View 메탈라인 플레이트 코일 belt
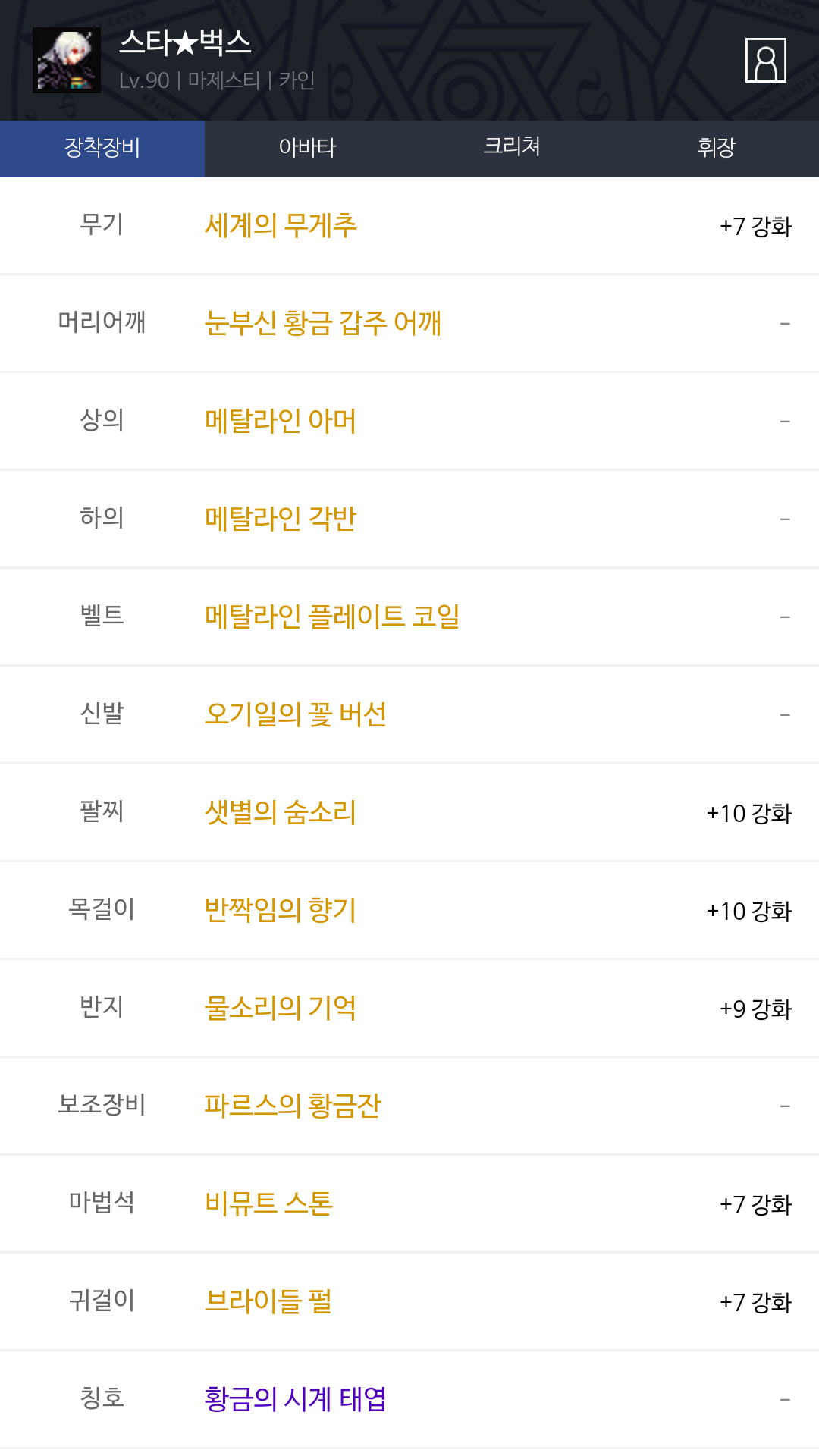This screenshot has height=1456, width=819. pos(332,617)
